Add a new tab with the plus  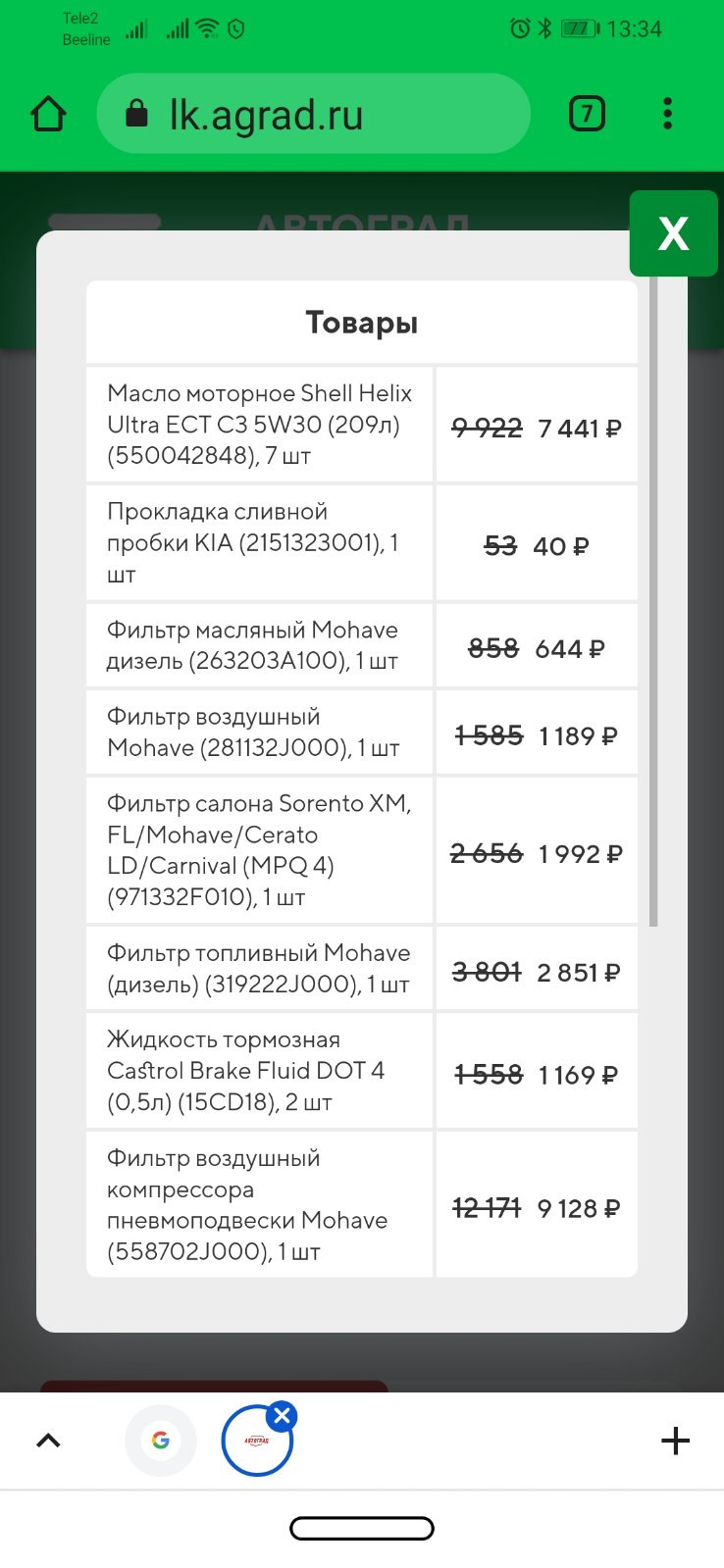coord(675,1440)
